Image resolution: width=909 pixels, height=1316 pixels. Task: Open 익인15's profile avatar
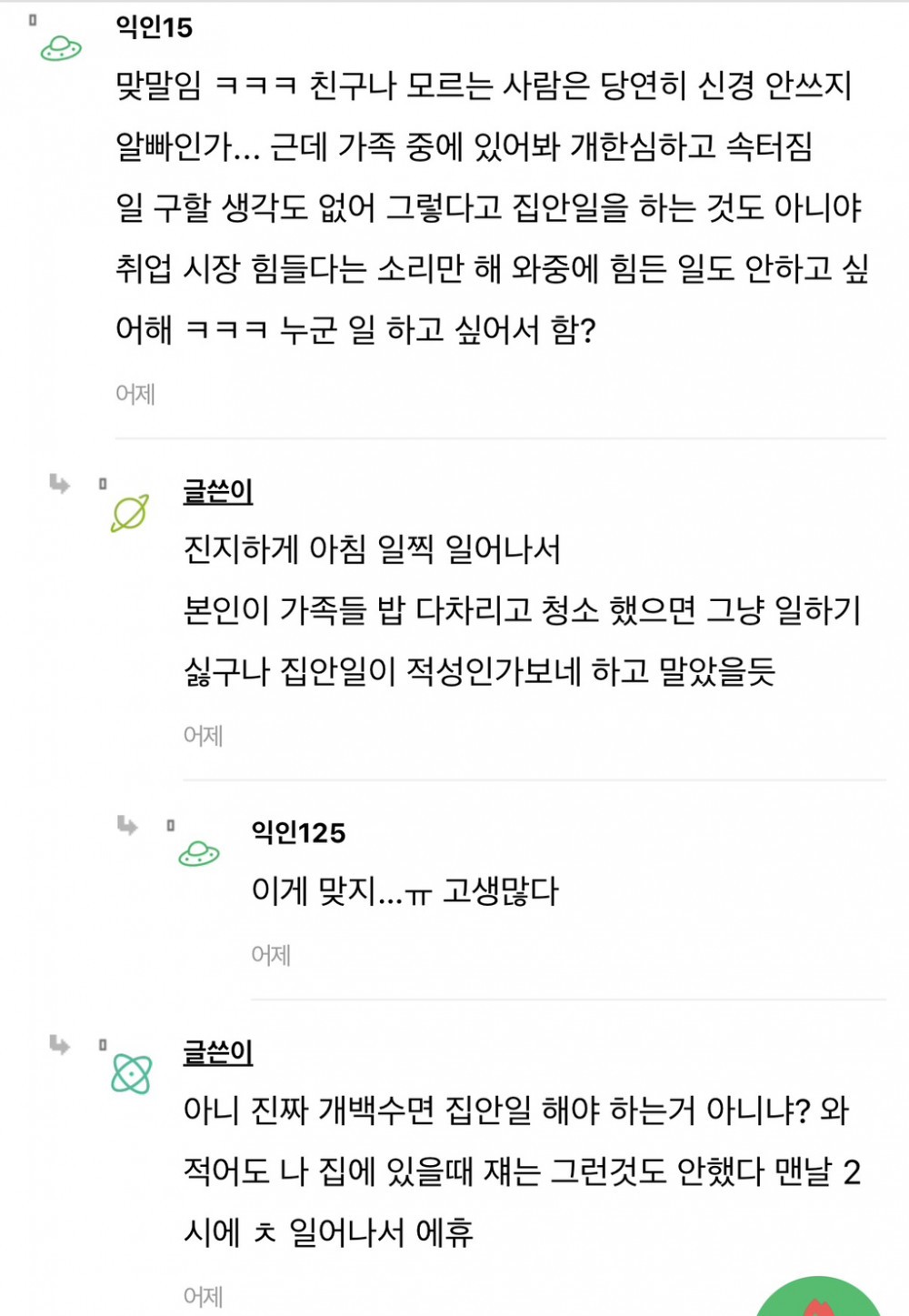61,48
